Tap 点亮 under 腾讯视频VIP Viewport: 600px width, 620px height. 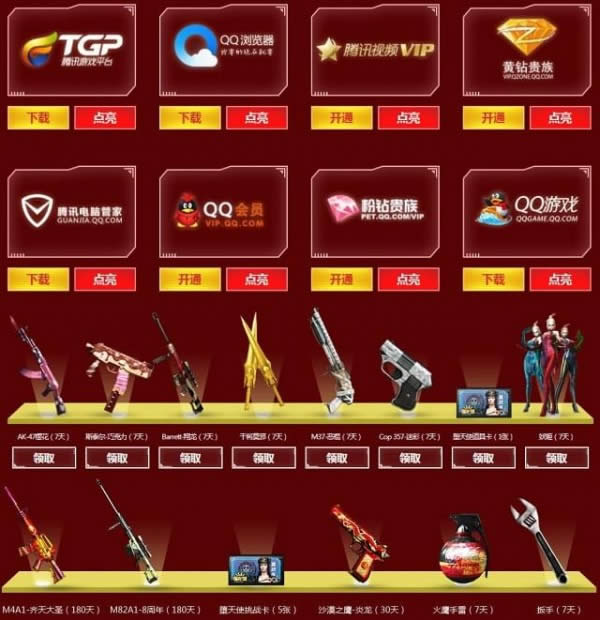point(409,118)
